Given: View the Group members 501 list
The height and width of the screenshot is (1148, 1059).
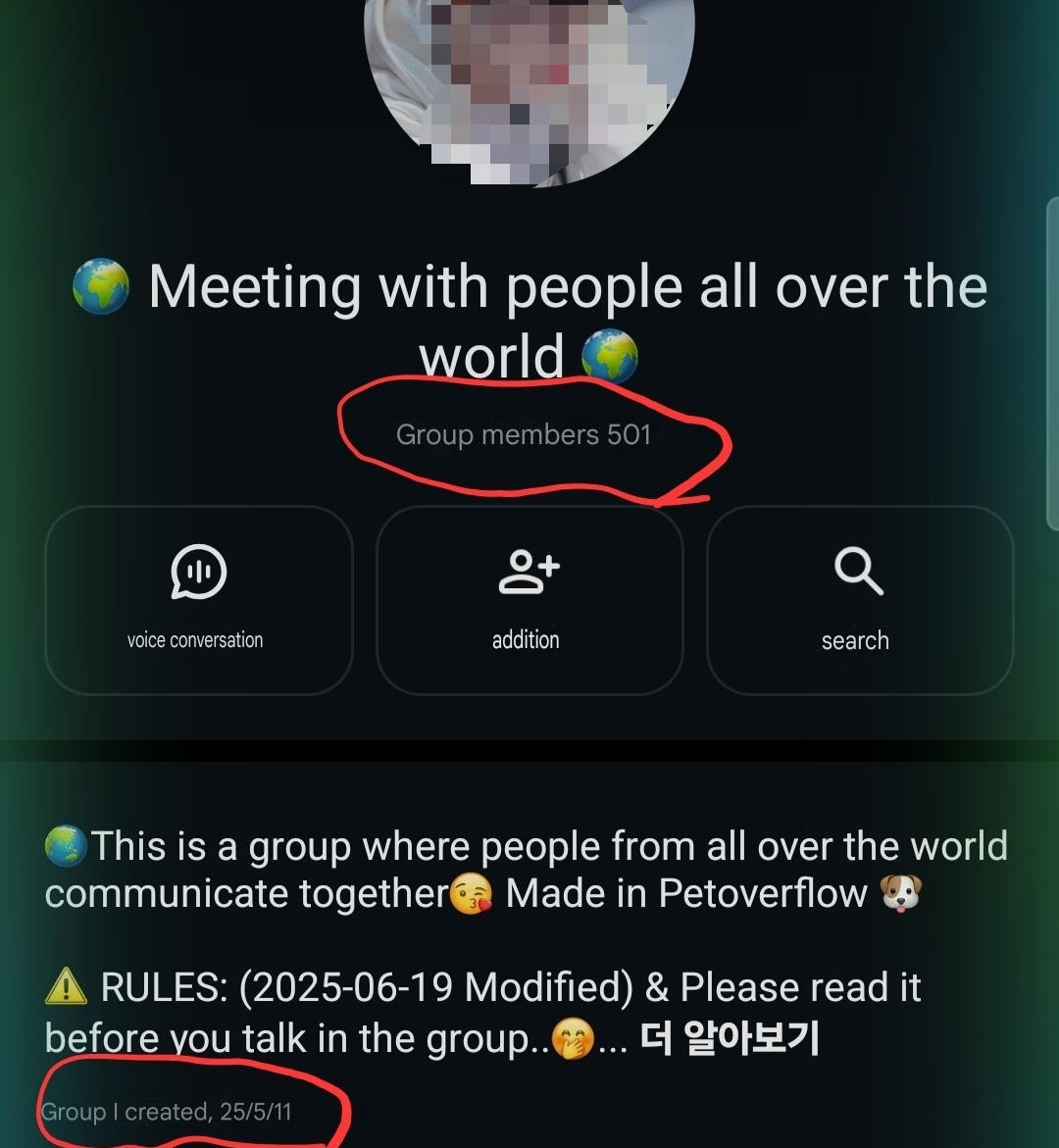Looking at the screenshot, I should coord(524,434).
